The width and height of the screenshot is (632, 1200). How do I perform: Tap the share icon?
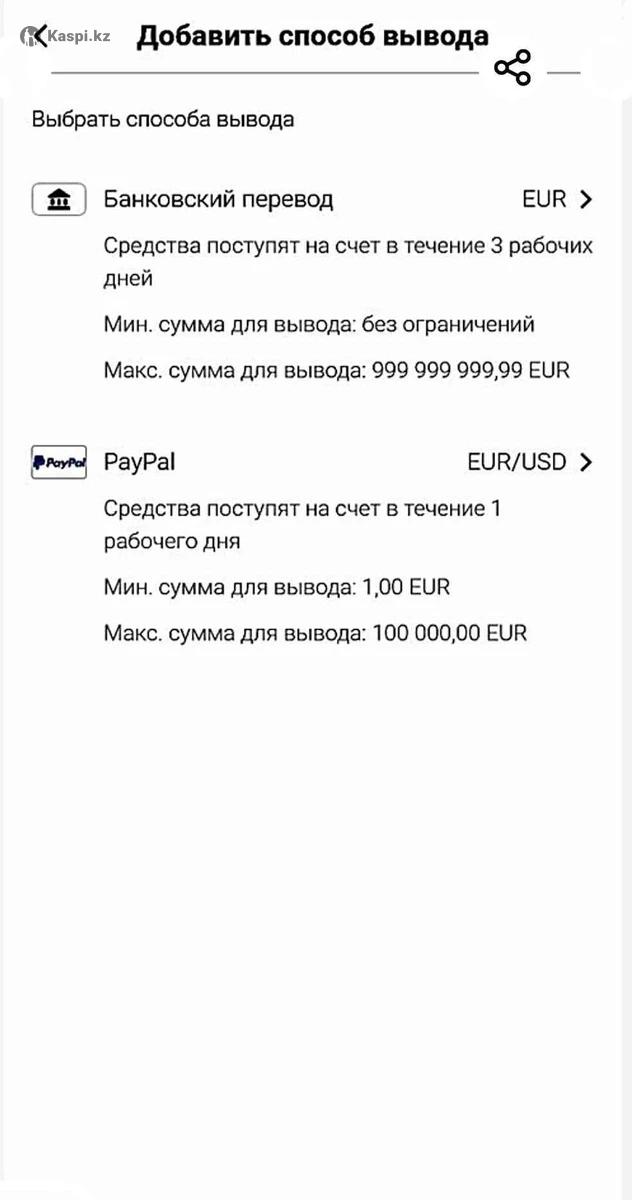[x=513, y=68]
